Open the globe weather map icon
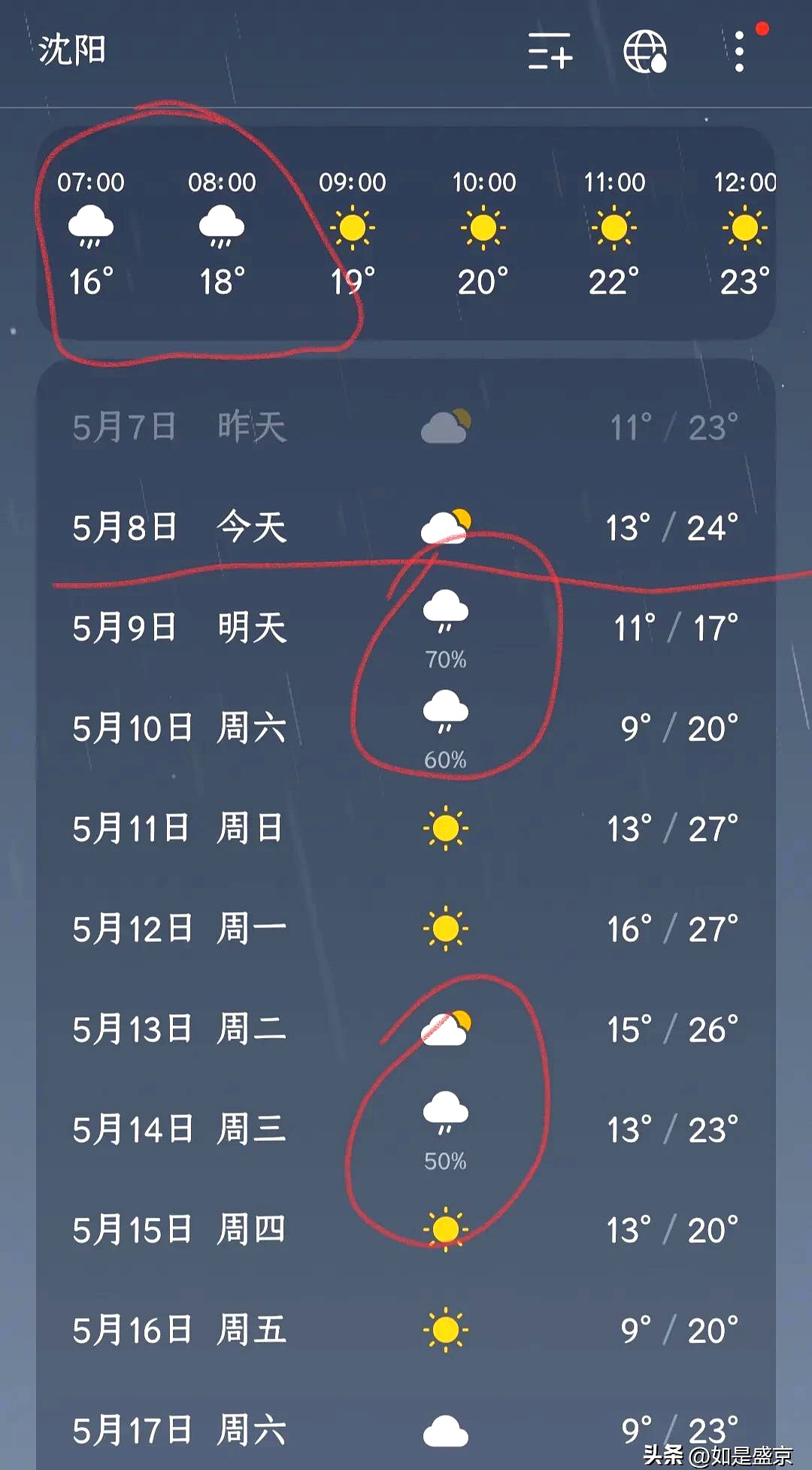This screenshot has height=1470, width=812. pos(645,51)
